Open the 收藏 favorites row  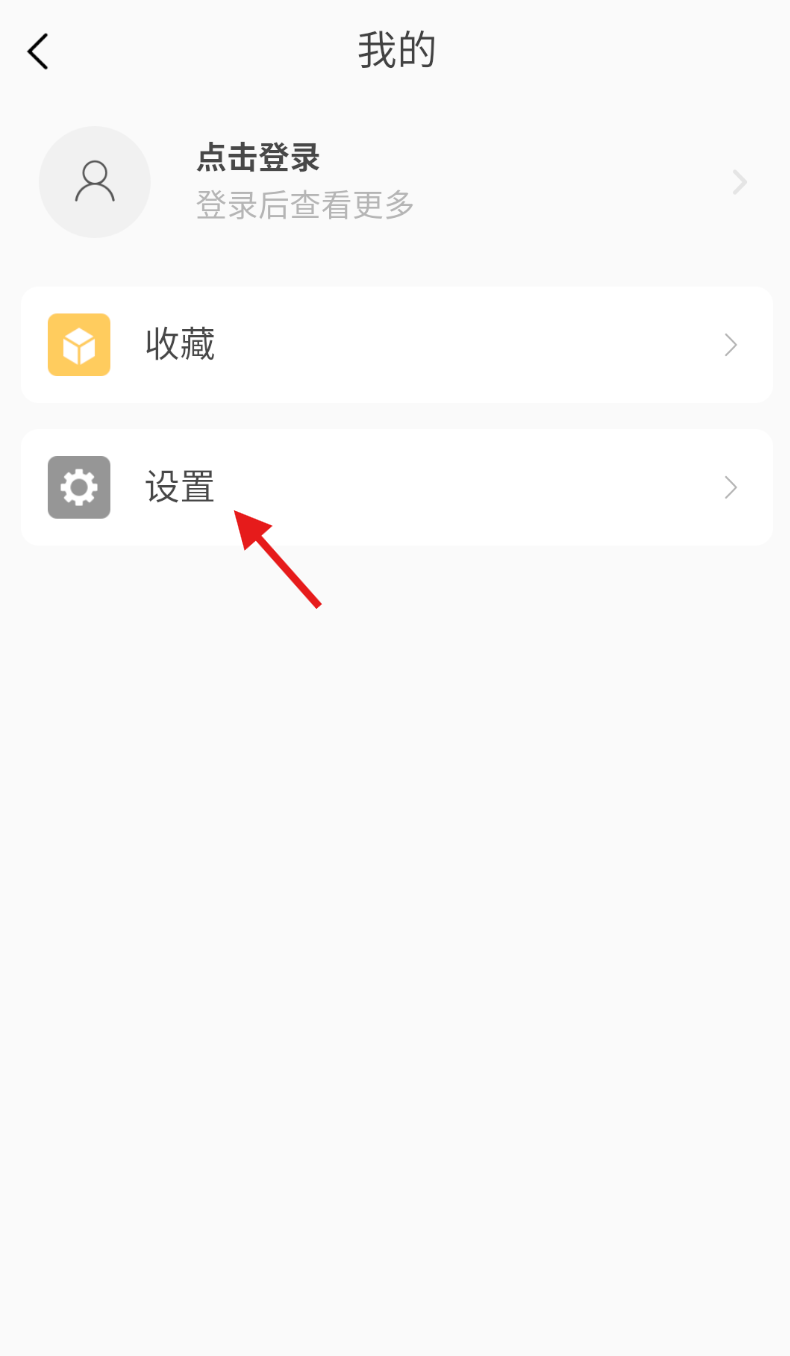[396, 345]
